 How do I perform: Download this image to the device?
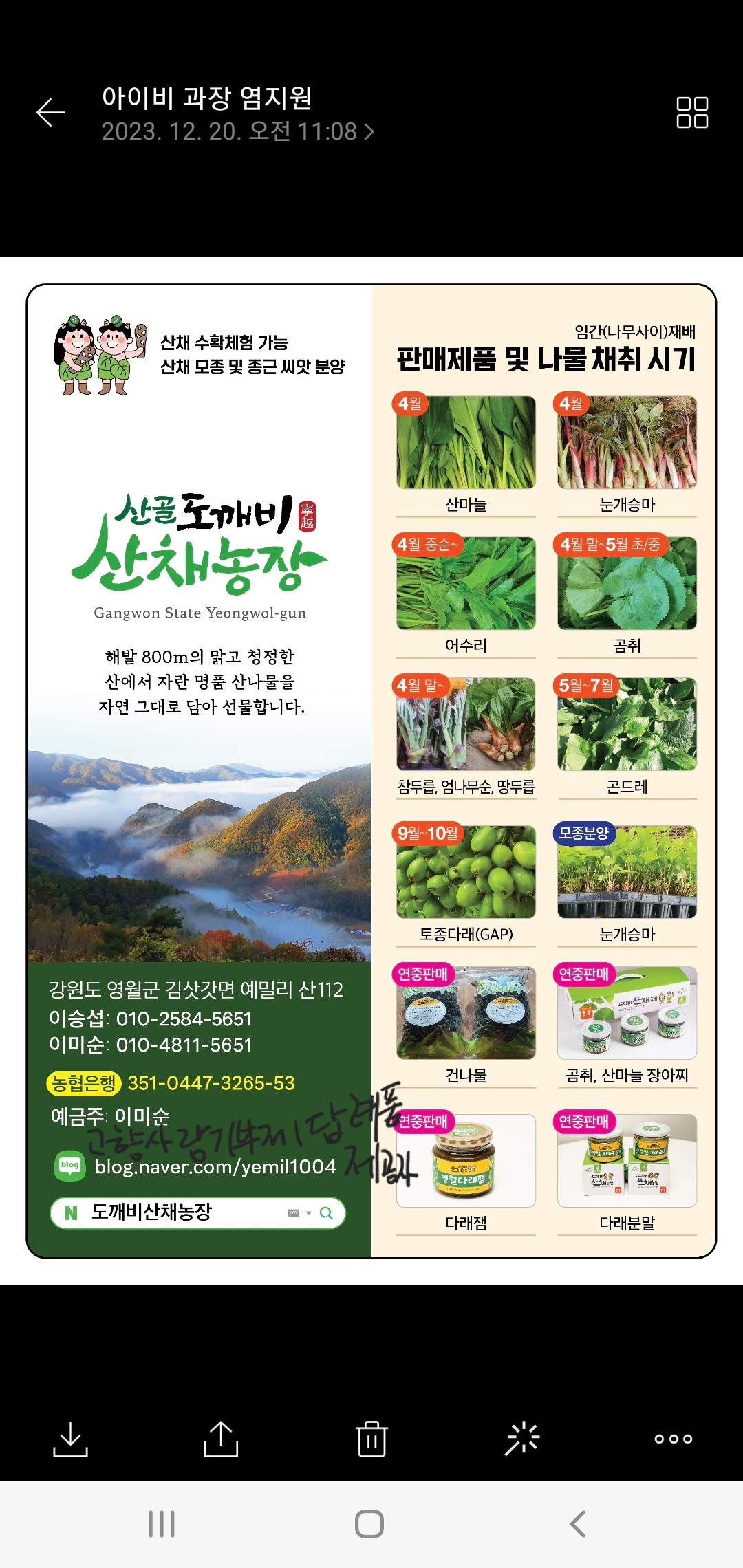[x=70, y=1439]
